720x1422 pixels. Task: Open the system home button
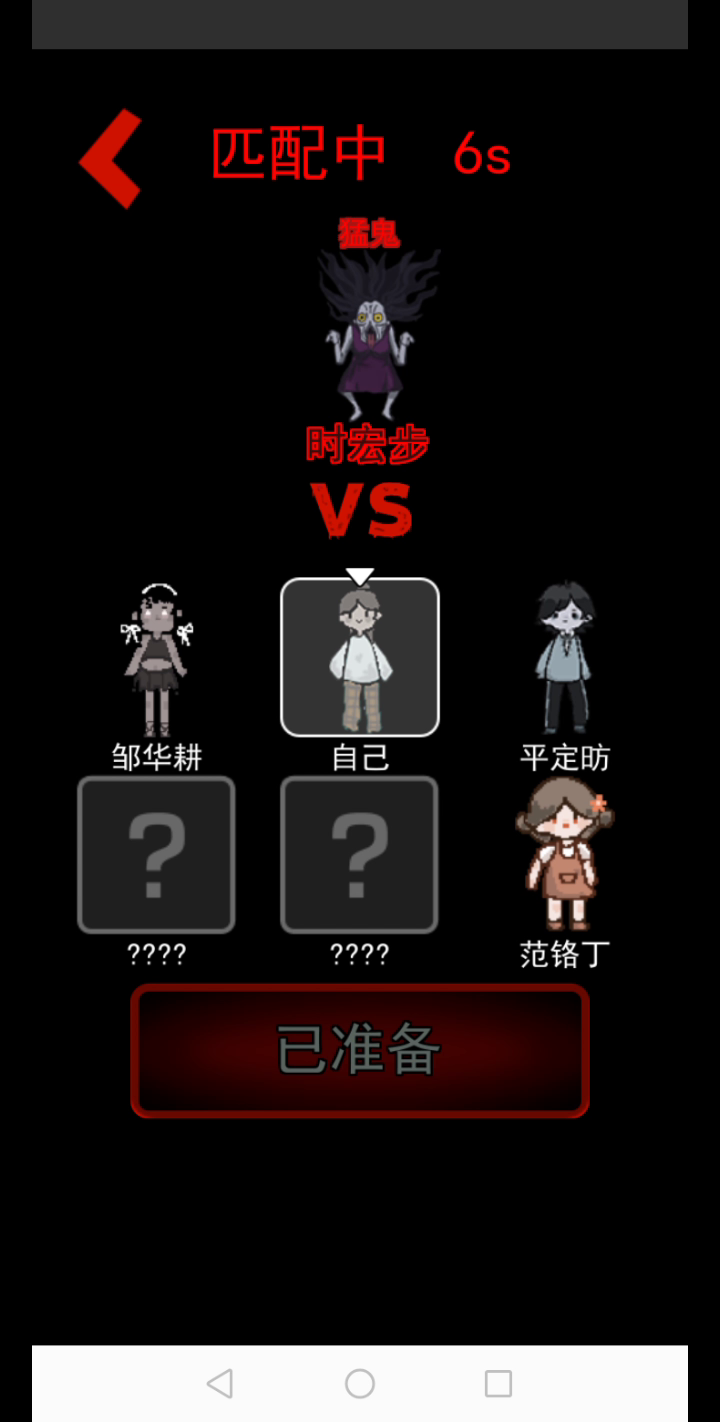click(x=360, y=1384)
